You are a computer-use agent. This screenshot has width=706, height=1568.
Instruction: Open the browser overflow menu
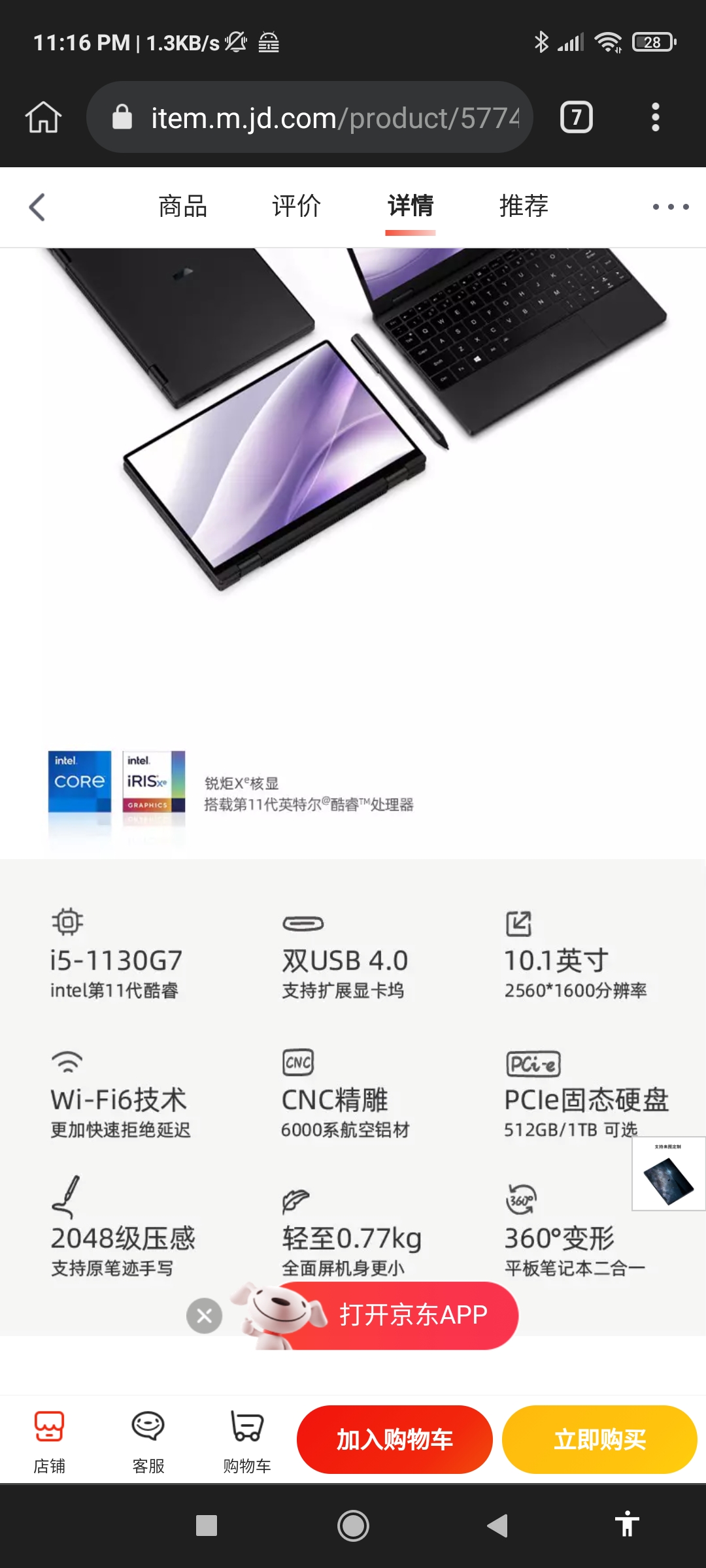pos(655,118)
